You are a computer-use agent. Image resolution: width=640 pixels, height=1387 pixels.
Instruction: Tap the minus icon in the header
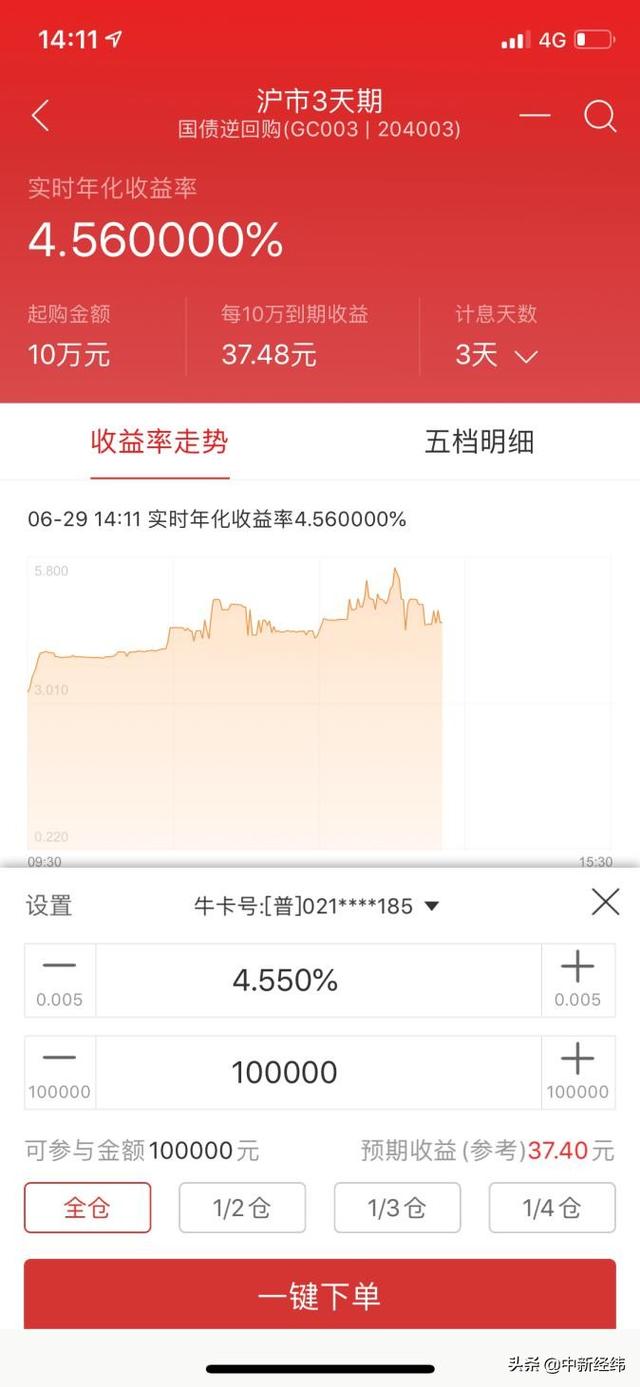(535, 116)
